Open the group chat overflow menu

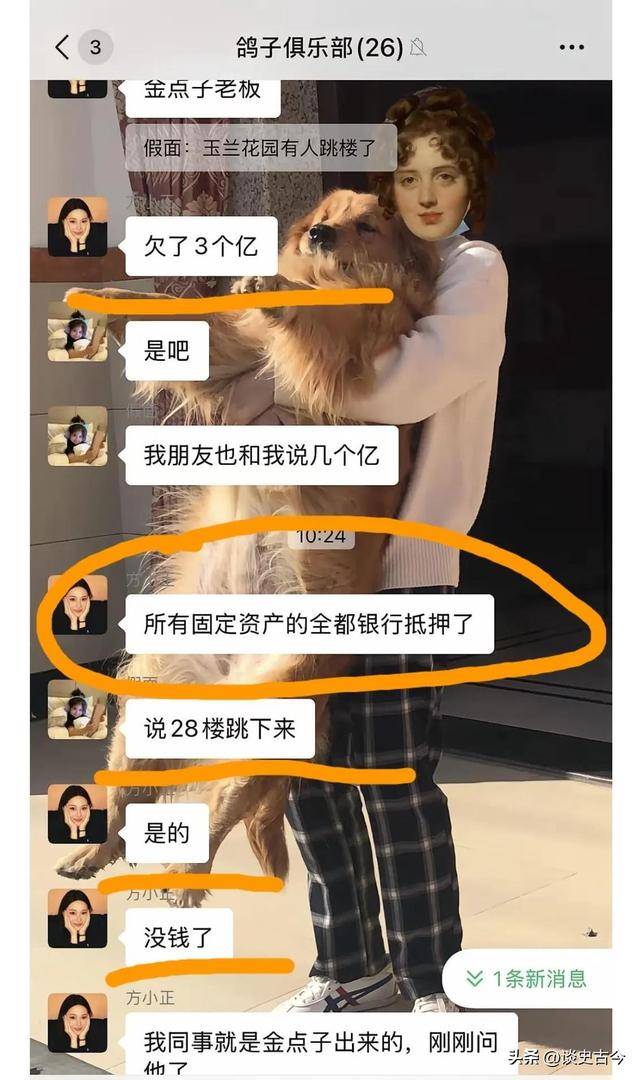[x=571, y=47]
